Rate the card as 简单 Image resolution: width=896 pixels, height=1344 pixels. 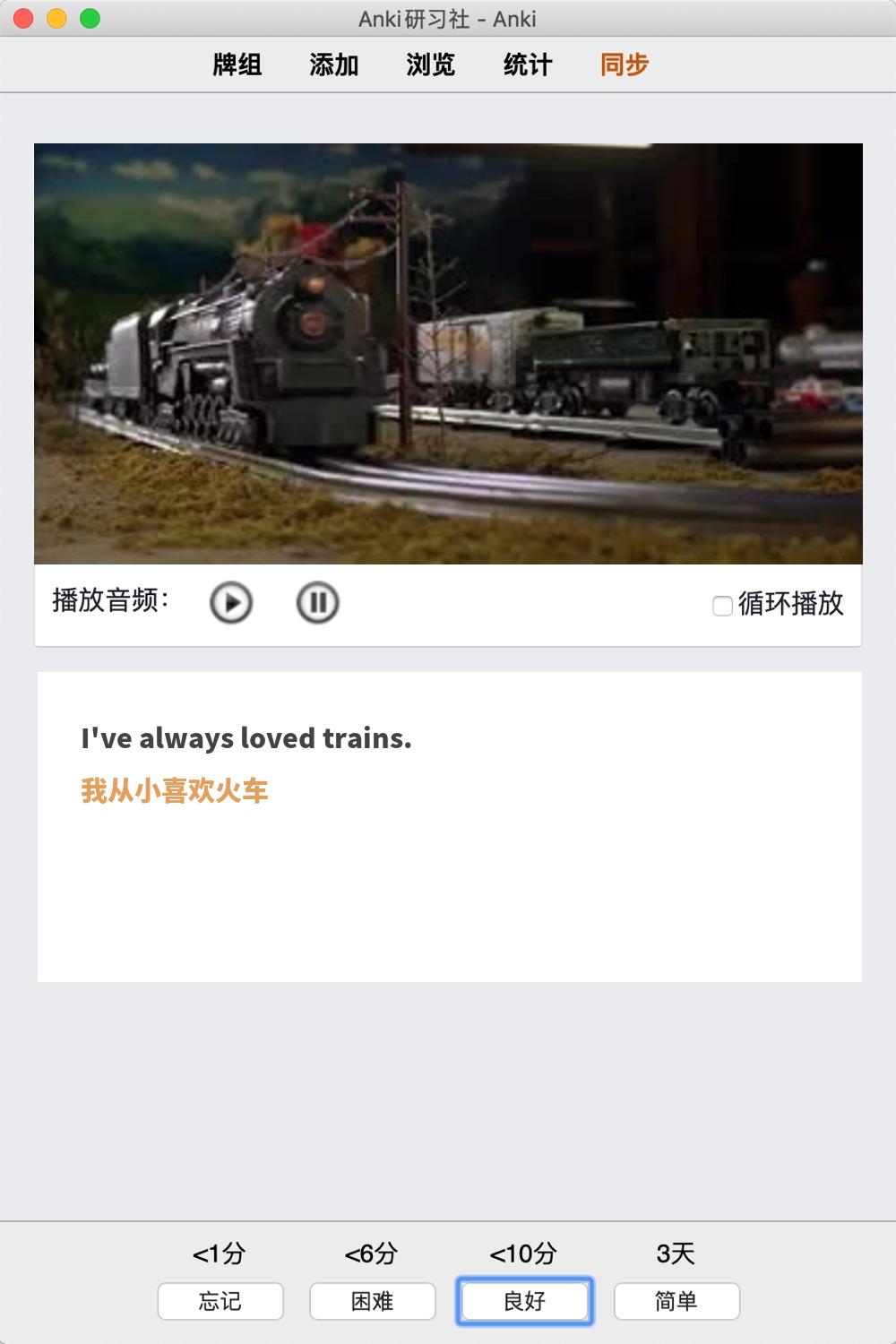(x=676, y=1301)
